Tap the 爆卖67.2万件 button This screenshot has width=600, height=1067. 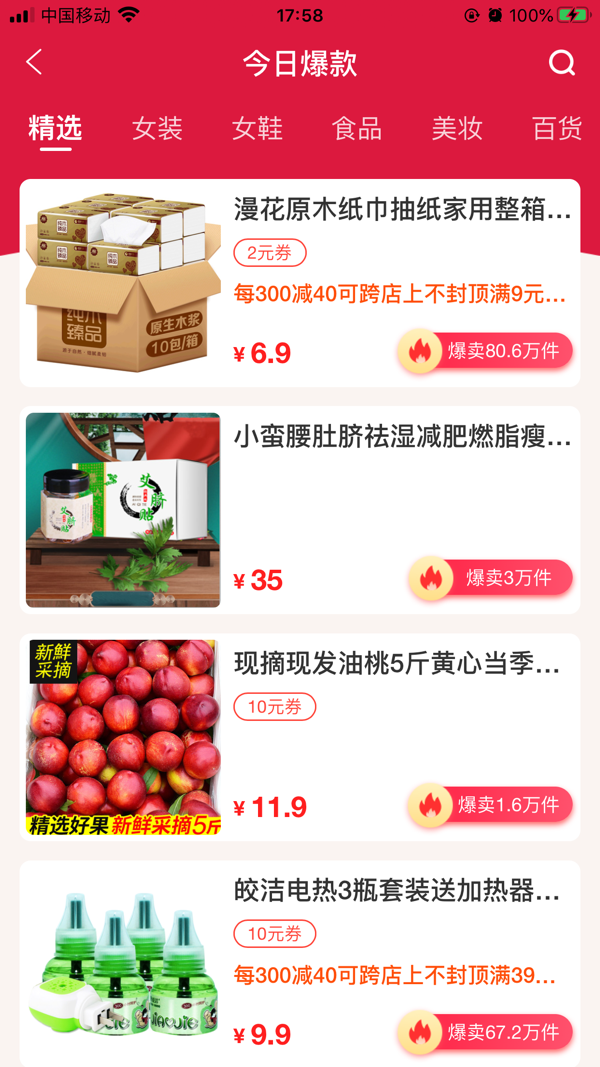pyautogui.click(x=486, y=1032)
